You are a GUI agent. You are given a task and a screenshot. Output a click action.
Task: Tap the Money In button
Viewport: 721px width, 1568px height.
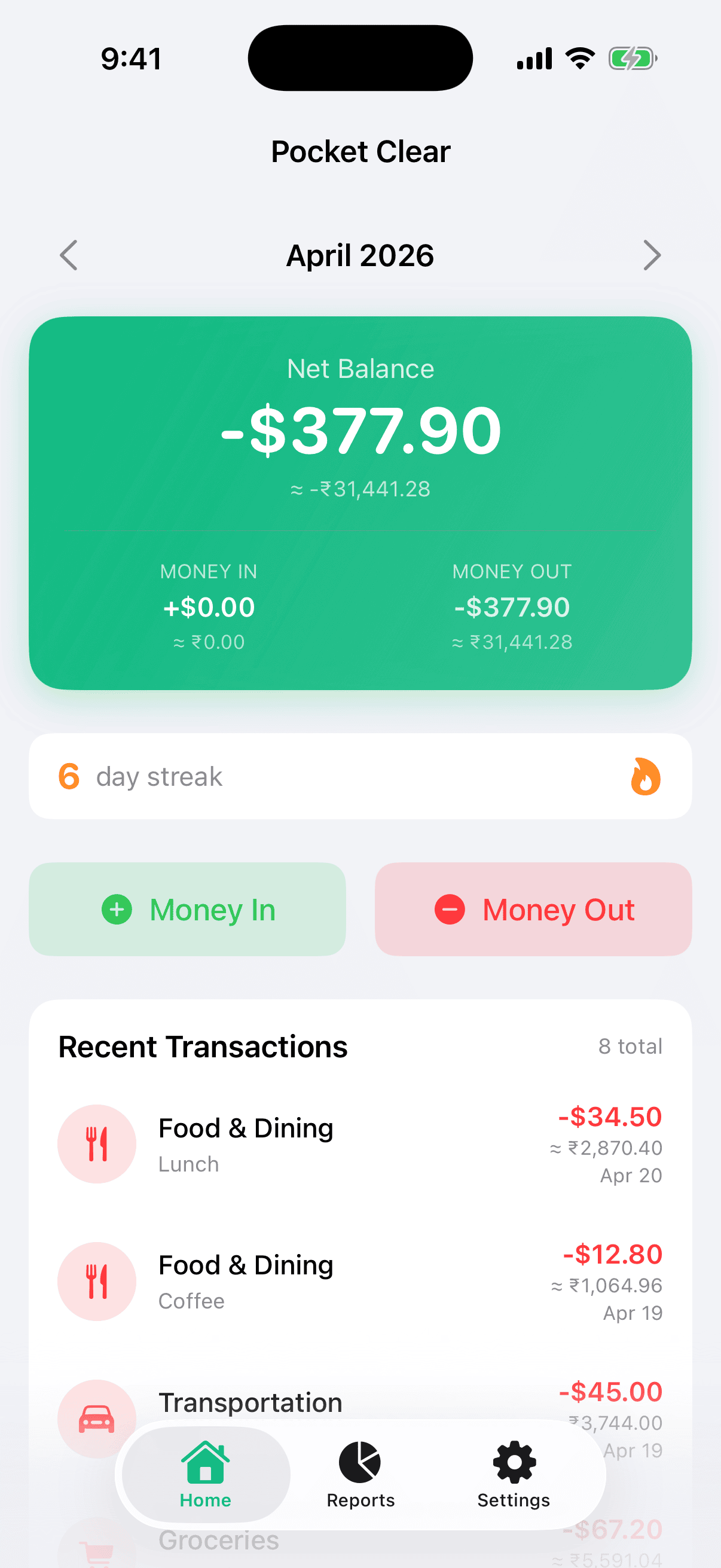pos(187,910)
